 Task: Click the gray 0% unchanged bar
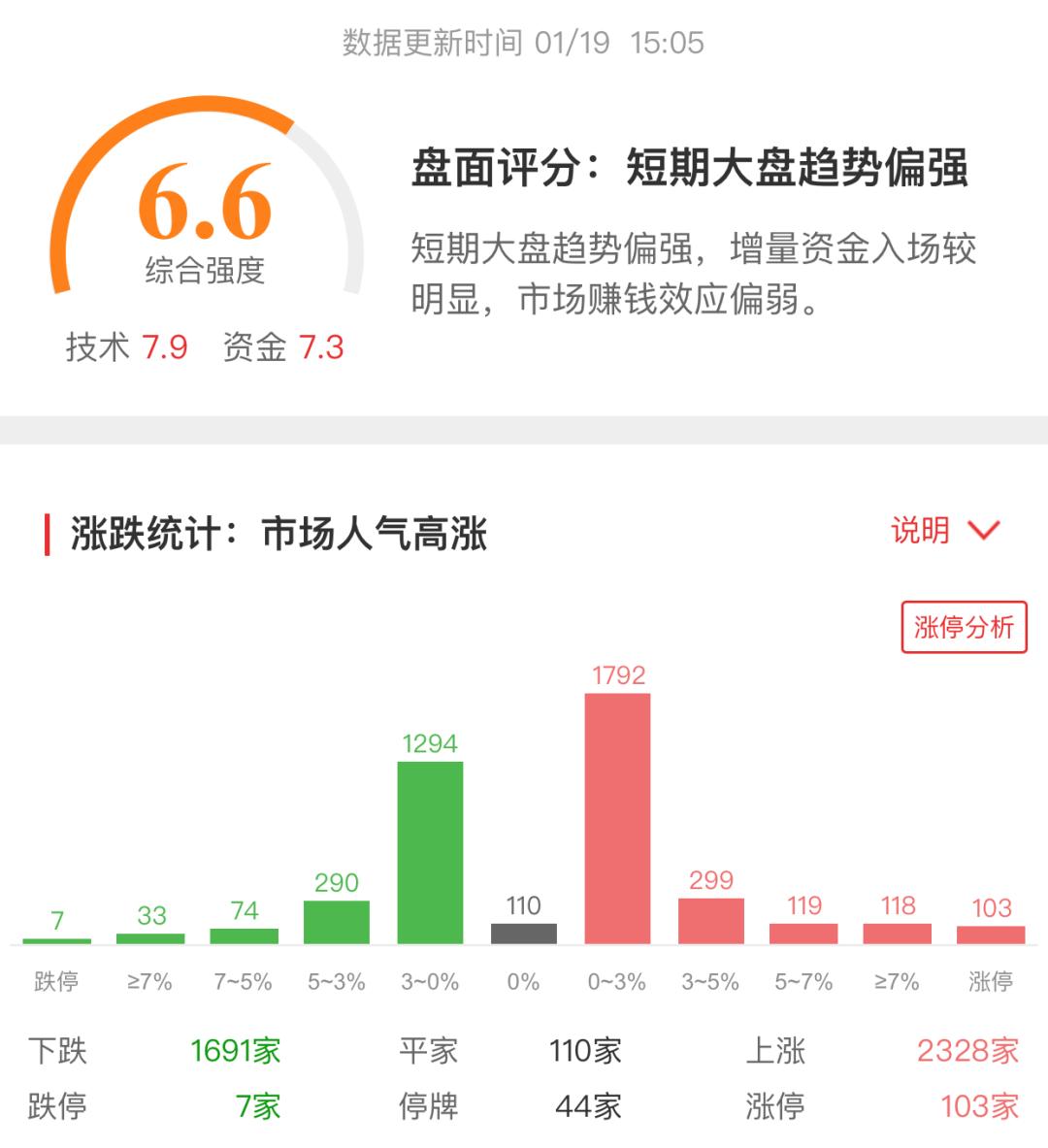pos(525,934)
